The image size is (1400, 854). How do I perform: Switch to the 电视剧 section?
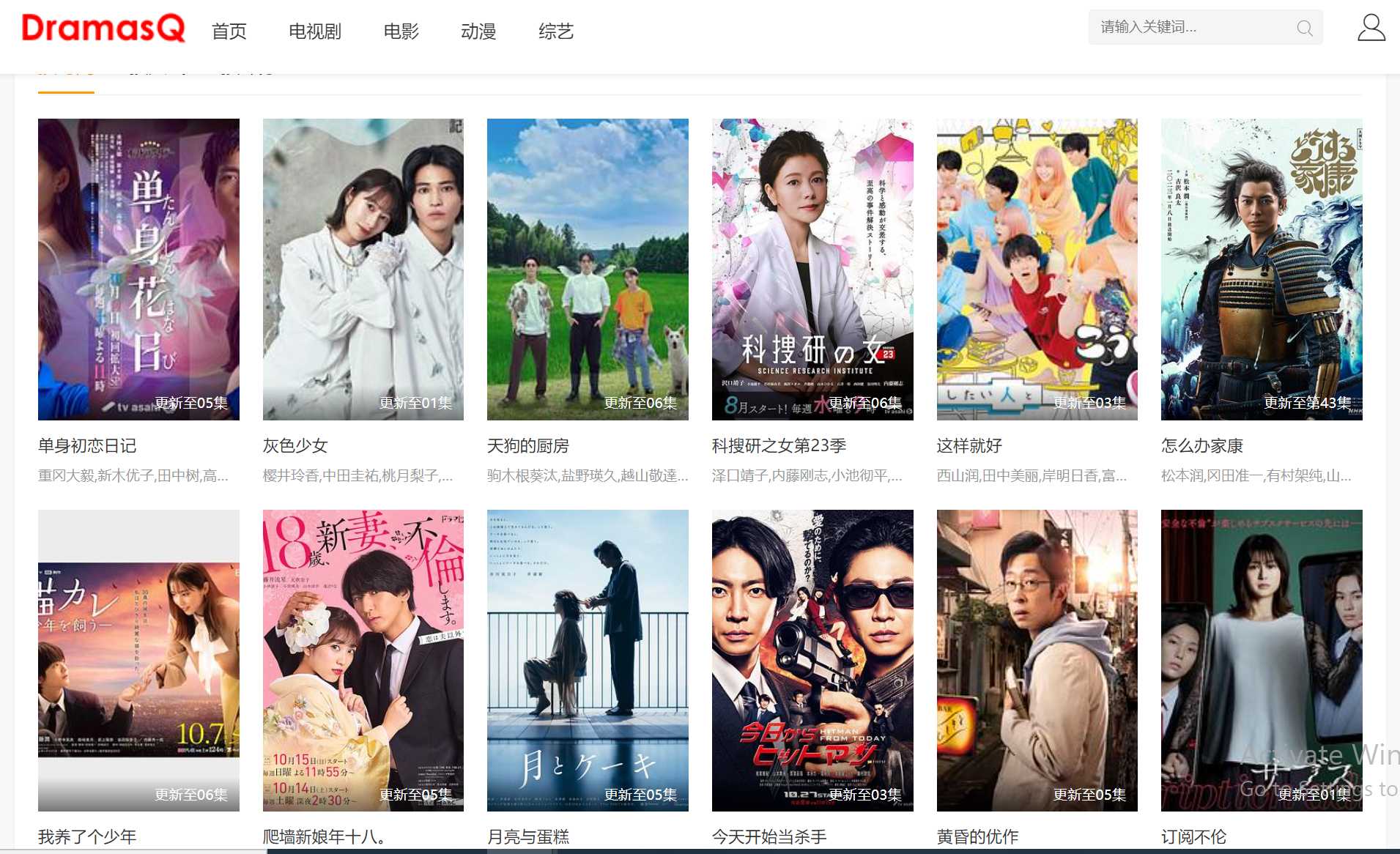[x=314, y=31]
